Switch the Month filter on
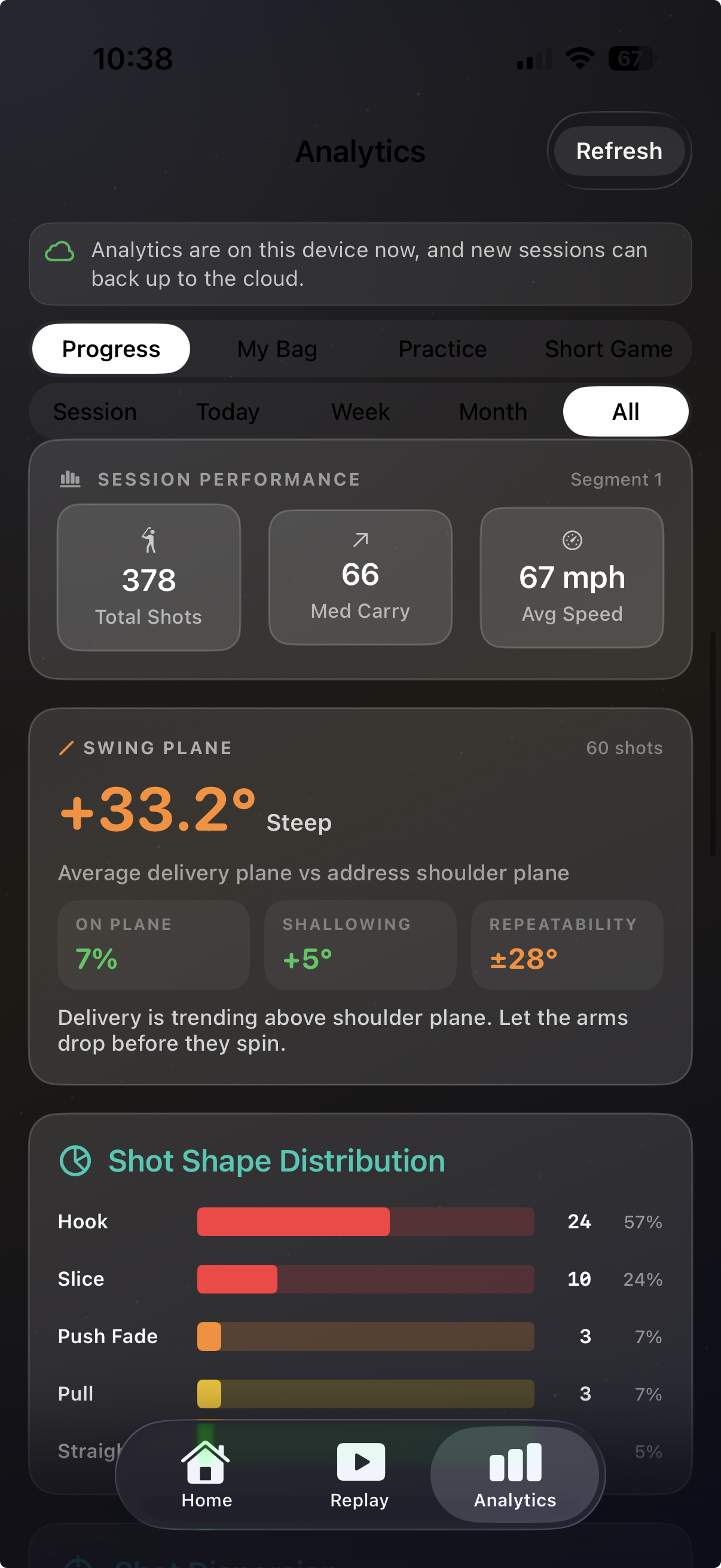The height and width of the screenshot is (1568, 721). [x=492, y=411]
